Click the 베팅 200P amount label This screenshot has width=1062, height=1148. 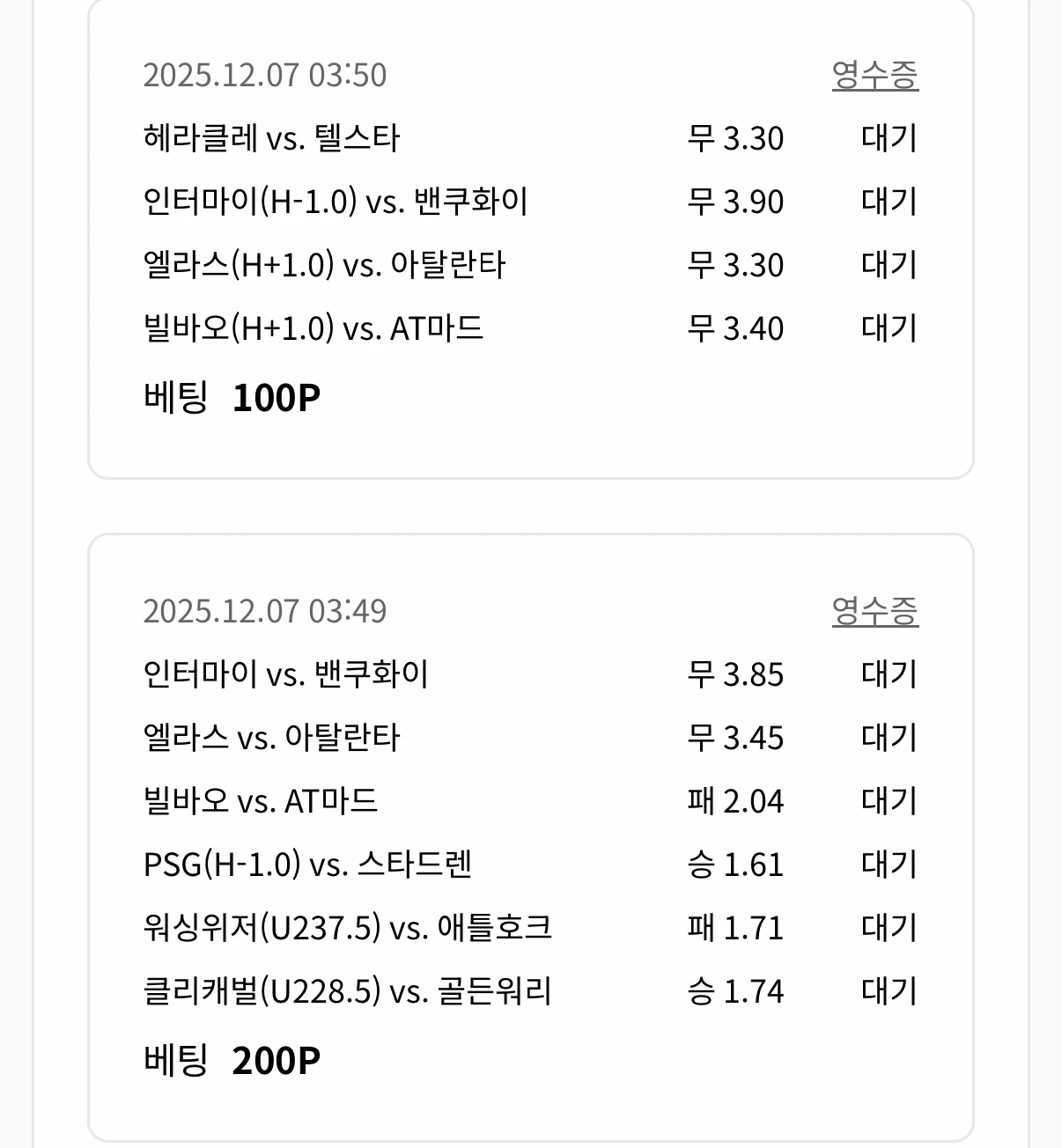(232, 1059)
